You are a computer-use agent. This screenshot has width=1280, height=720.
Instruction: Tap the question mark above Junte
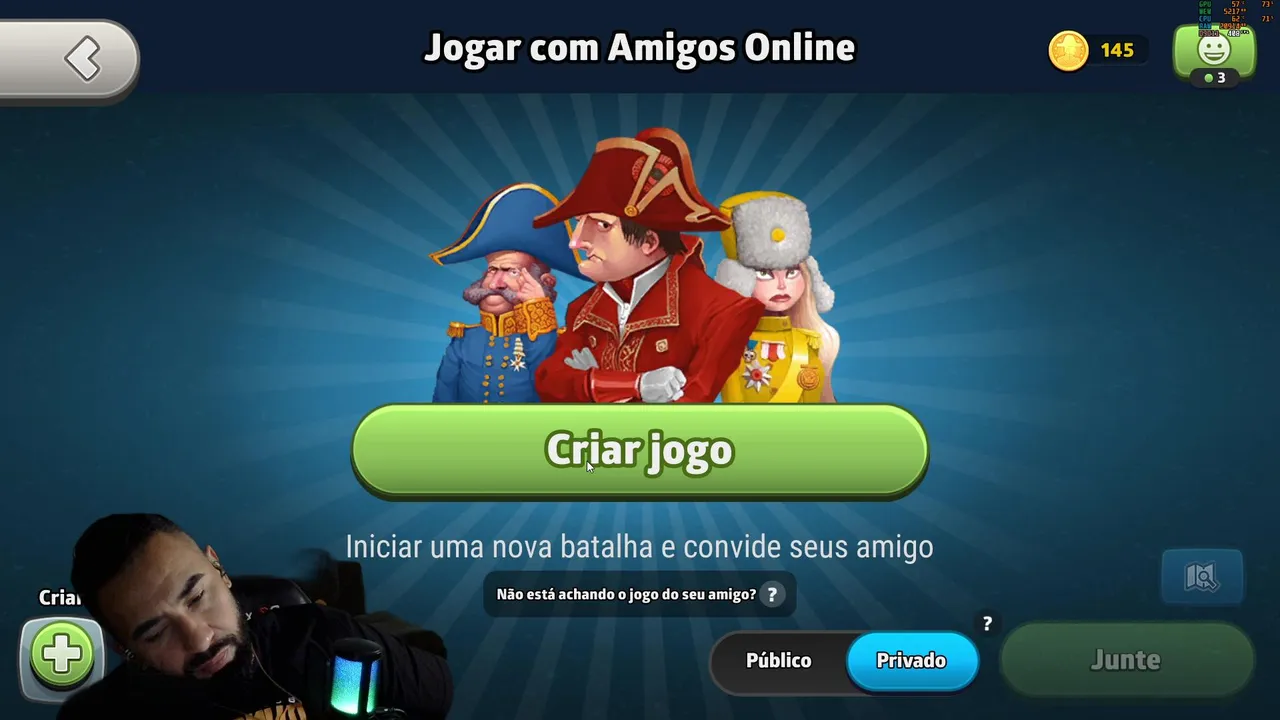987,624
